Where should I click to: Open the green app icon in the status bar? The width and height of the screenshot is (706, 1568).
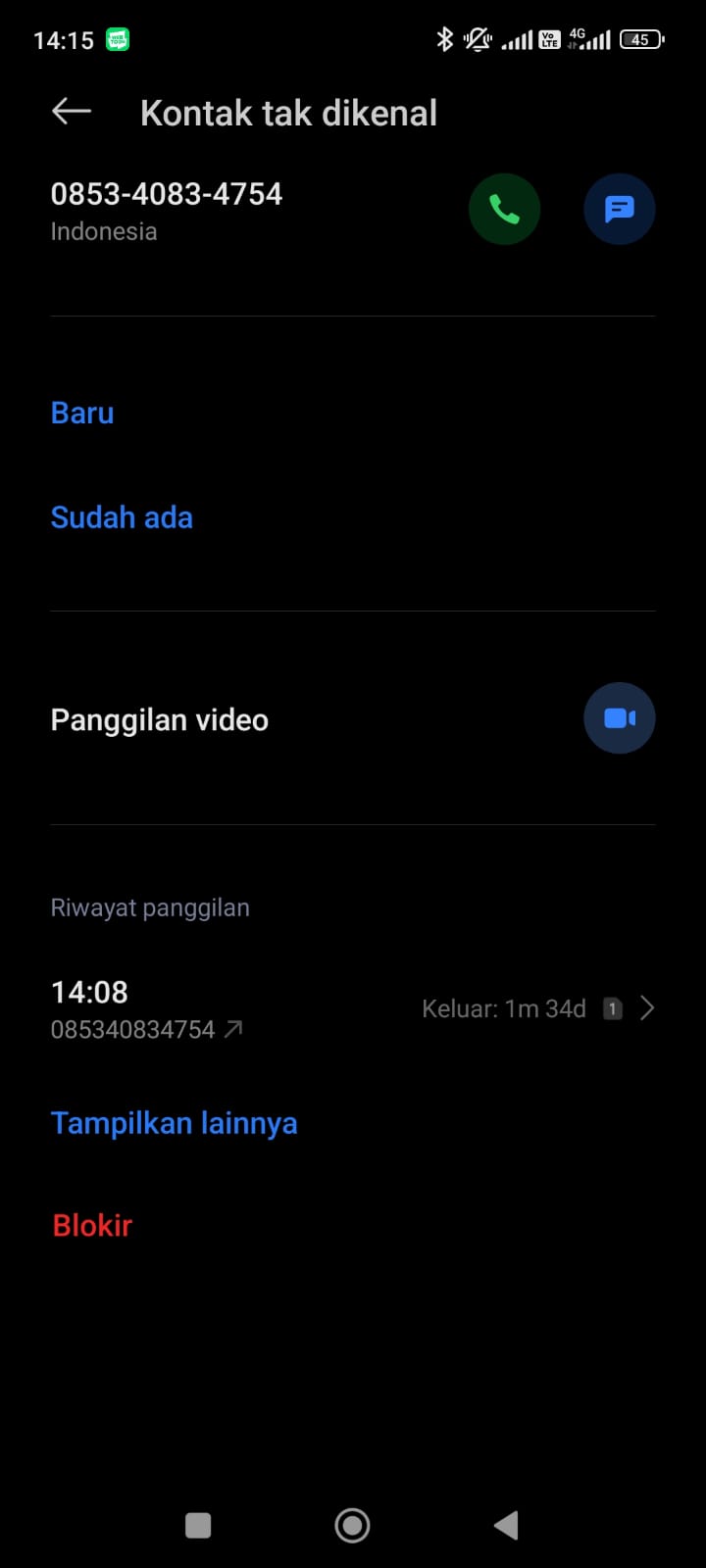pyautogui.click(x=117, y=39)
